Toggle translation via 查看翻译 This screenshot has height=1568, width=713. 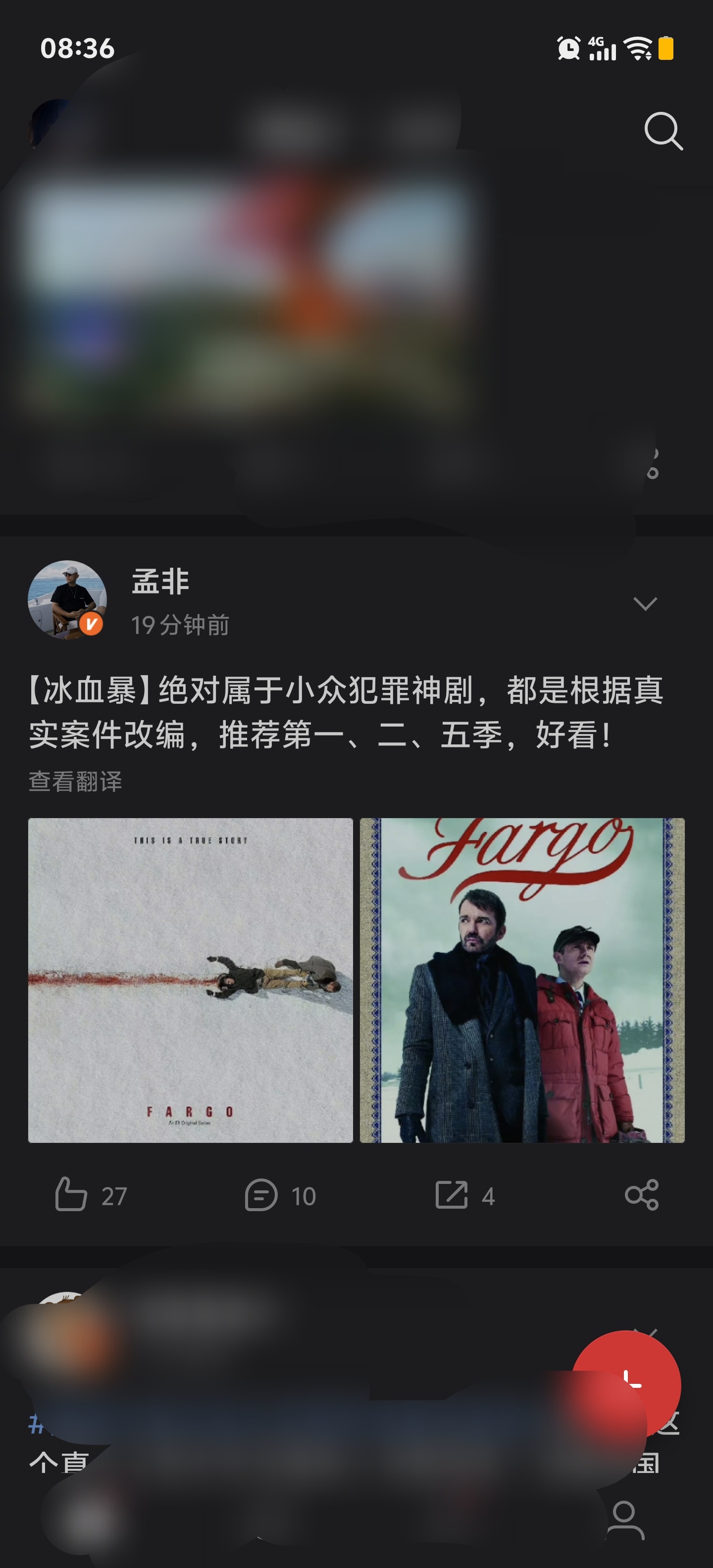click(74, 784)
